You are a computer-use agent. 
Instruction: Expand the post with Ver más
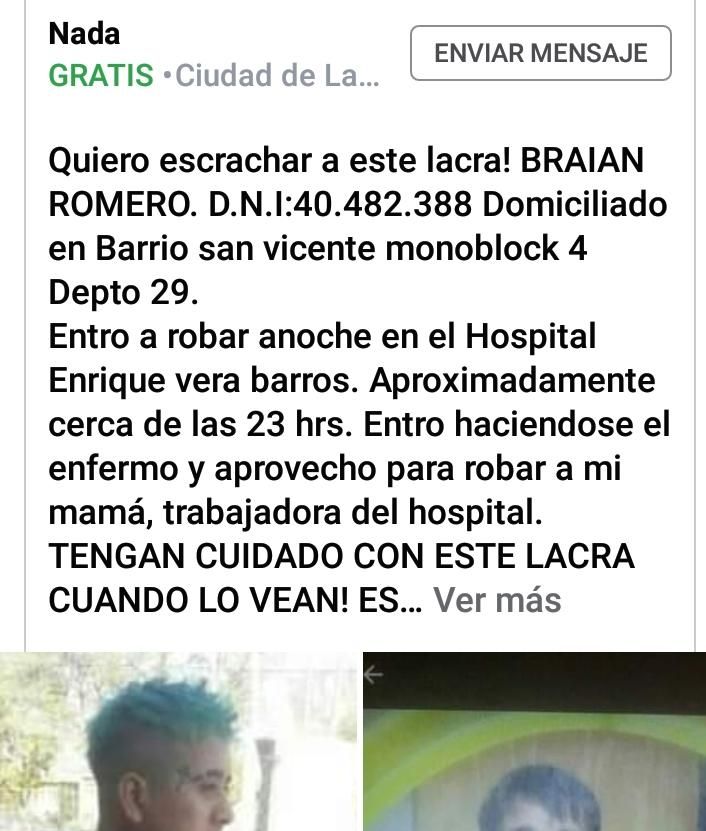tap(497, 600)
